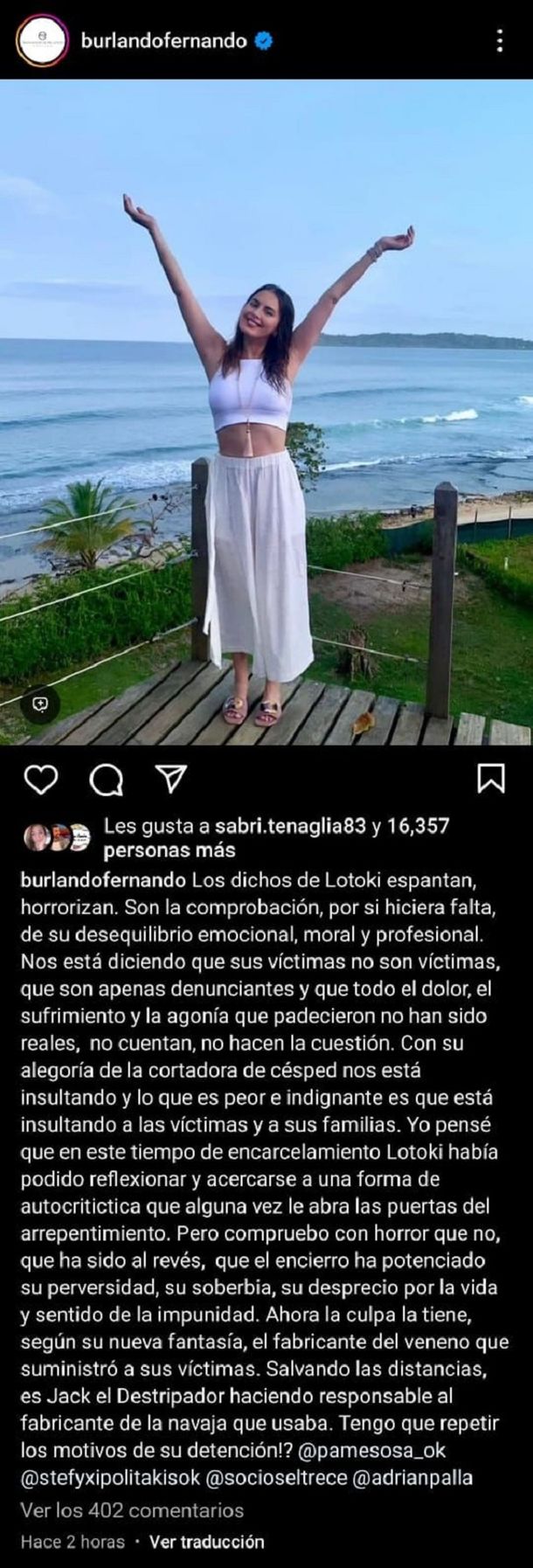Open comments via the speech bubble icon
The image size is (533, 1568).
(x=107, y=779)
